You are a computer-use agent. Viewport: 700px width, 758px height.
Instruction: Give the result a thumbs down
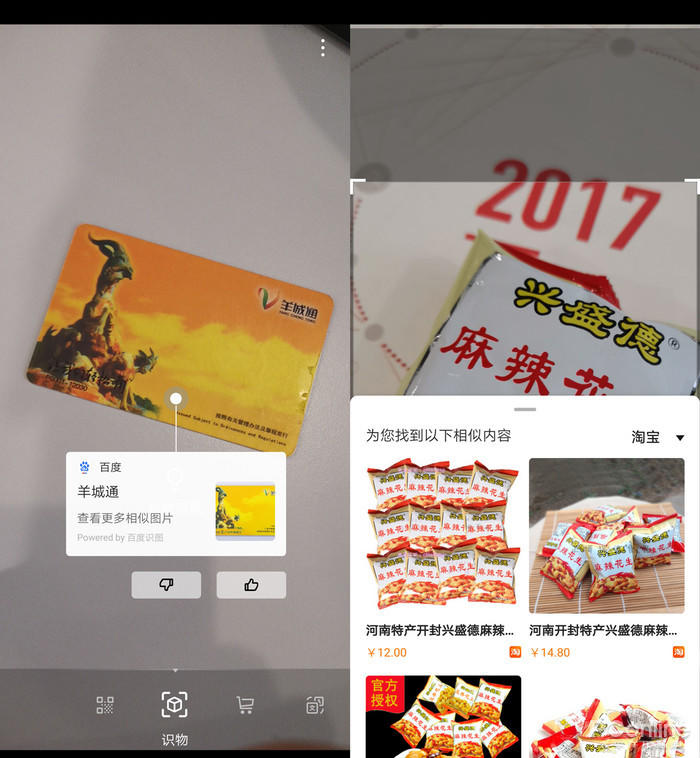pyautogui.click(x=166, y=585)
